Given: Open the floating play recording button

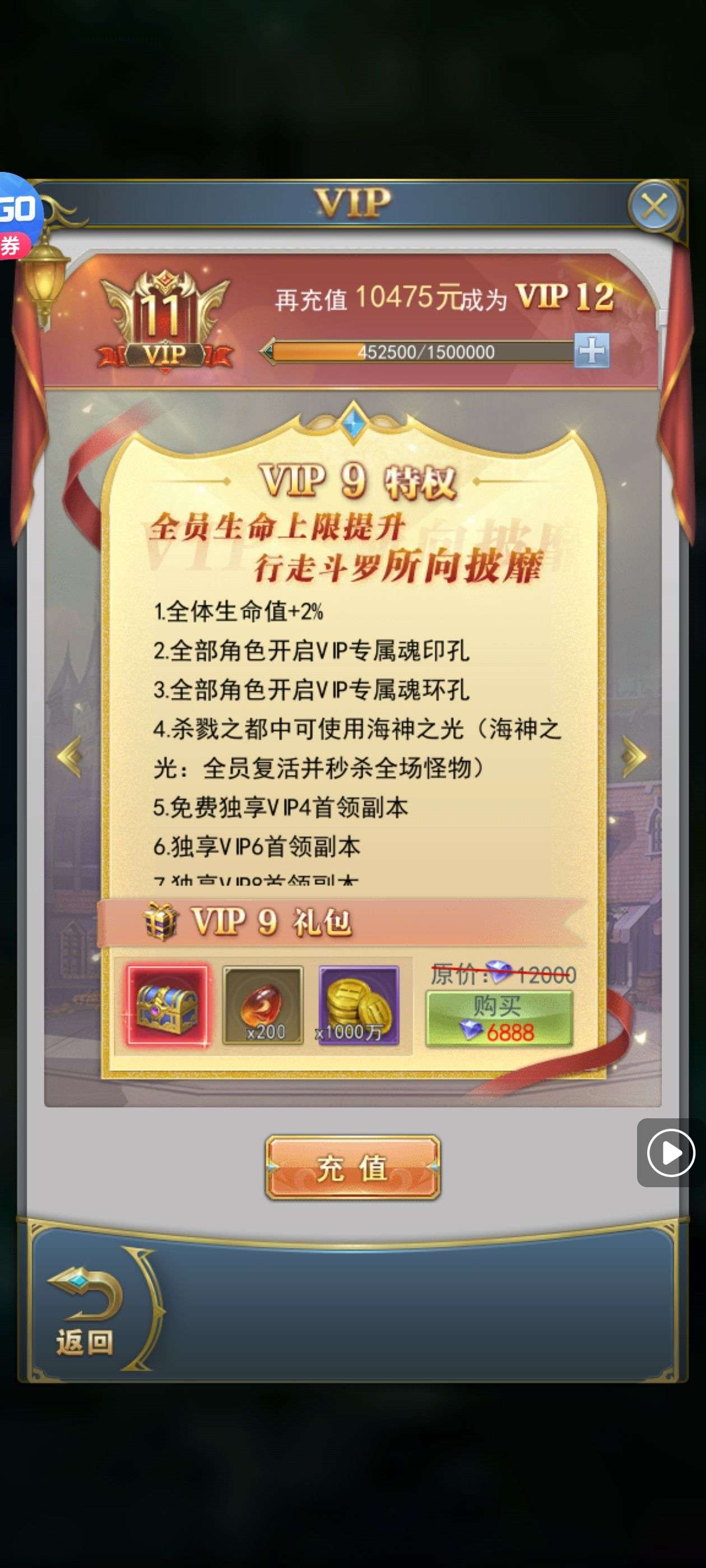Looking at the screenshot, I should coord(671,1153).
